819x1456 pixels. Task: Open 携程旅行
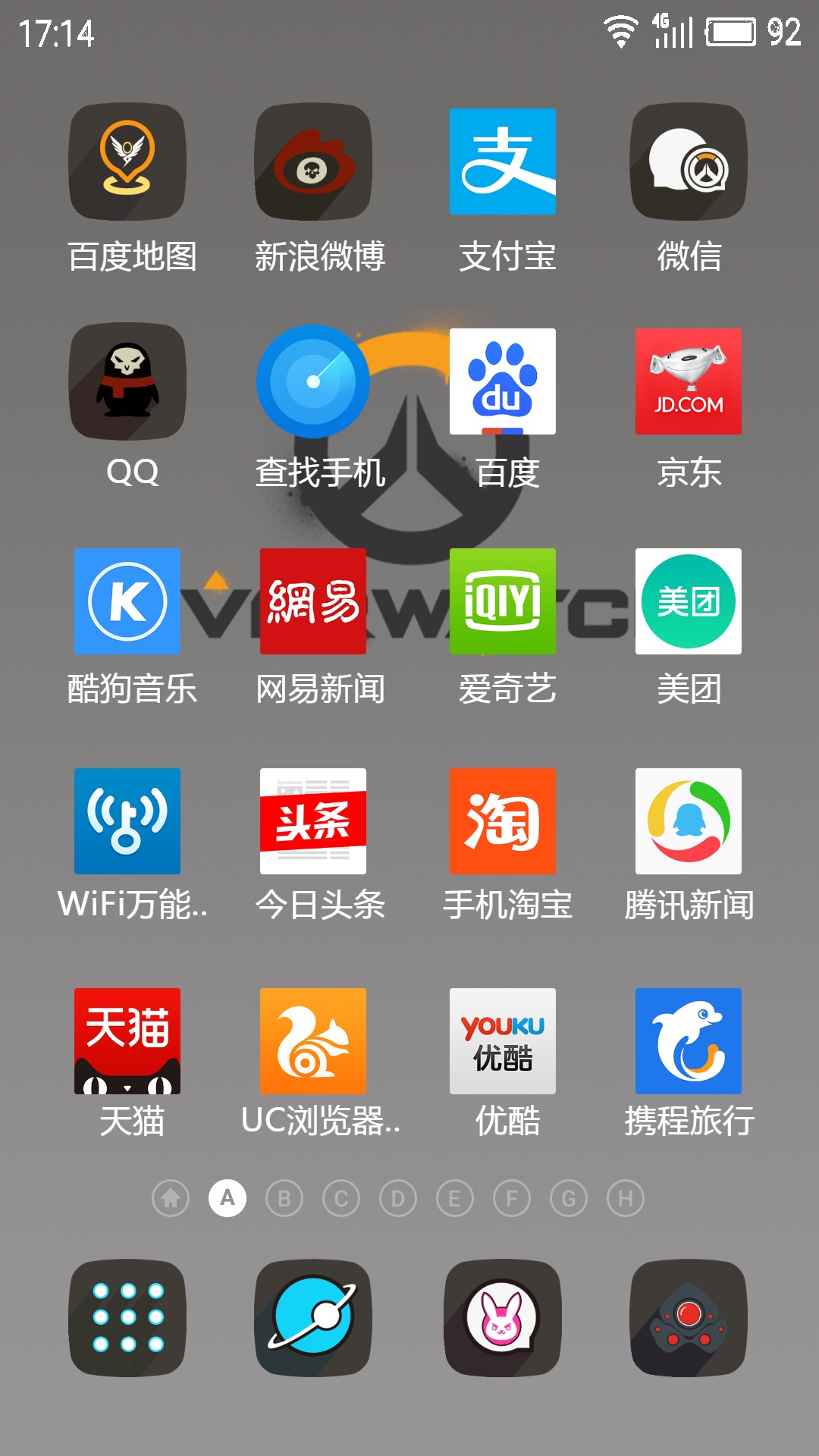[689, 1041]
